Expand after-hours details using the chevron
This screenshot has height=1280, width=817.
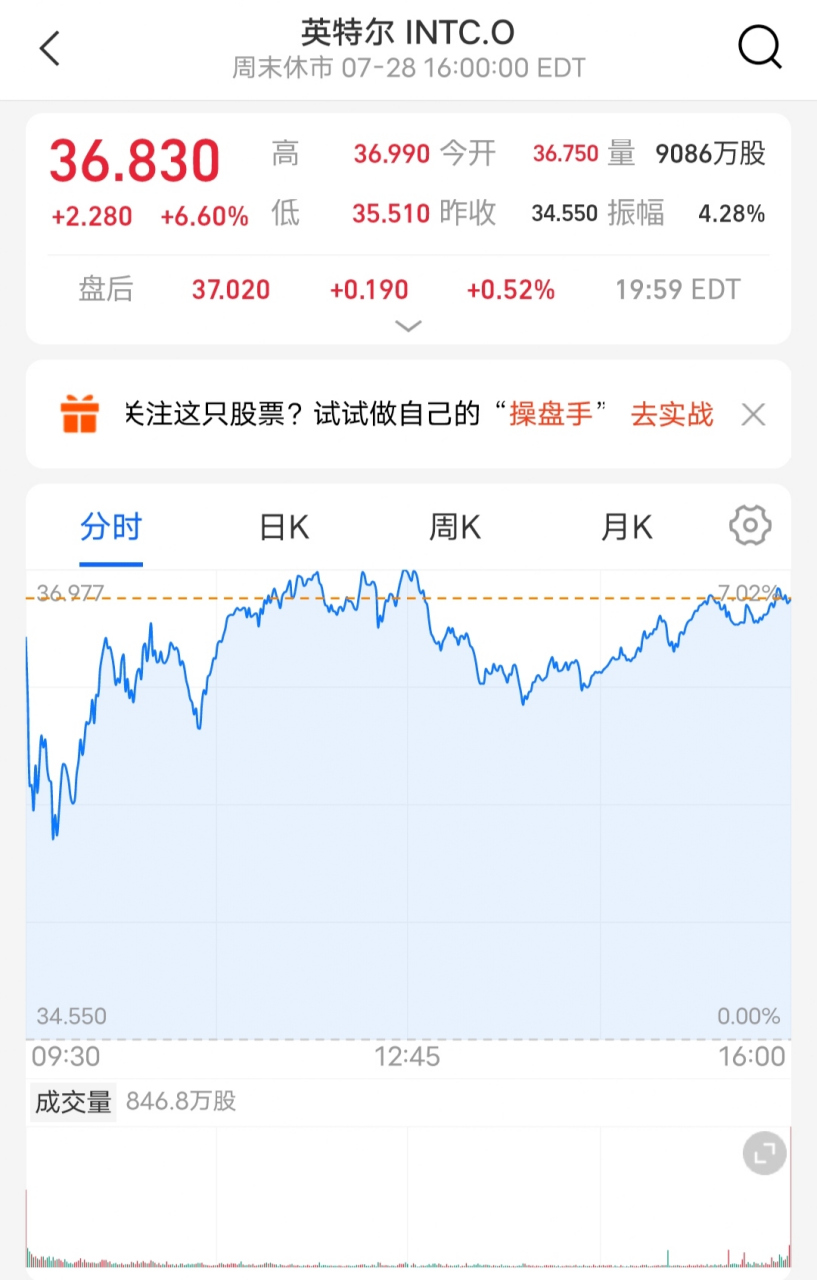point(408,326)
